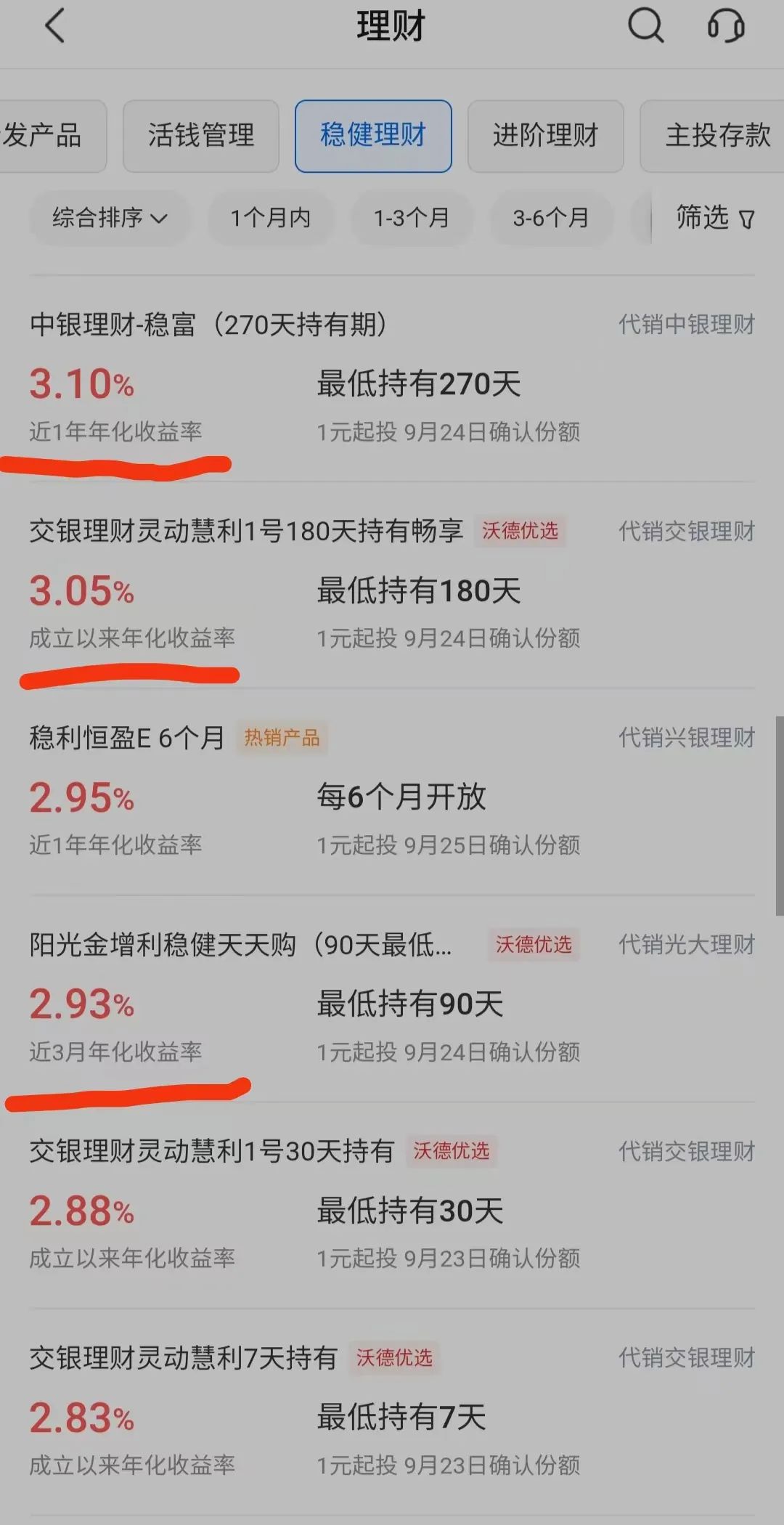This screenshot has width=784, height=1525.
Task: Open 交银理财灵动慧利1号180天持有畅享 product
Action: pos(247,531)
